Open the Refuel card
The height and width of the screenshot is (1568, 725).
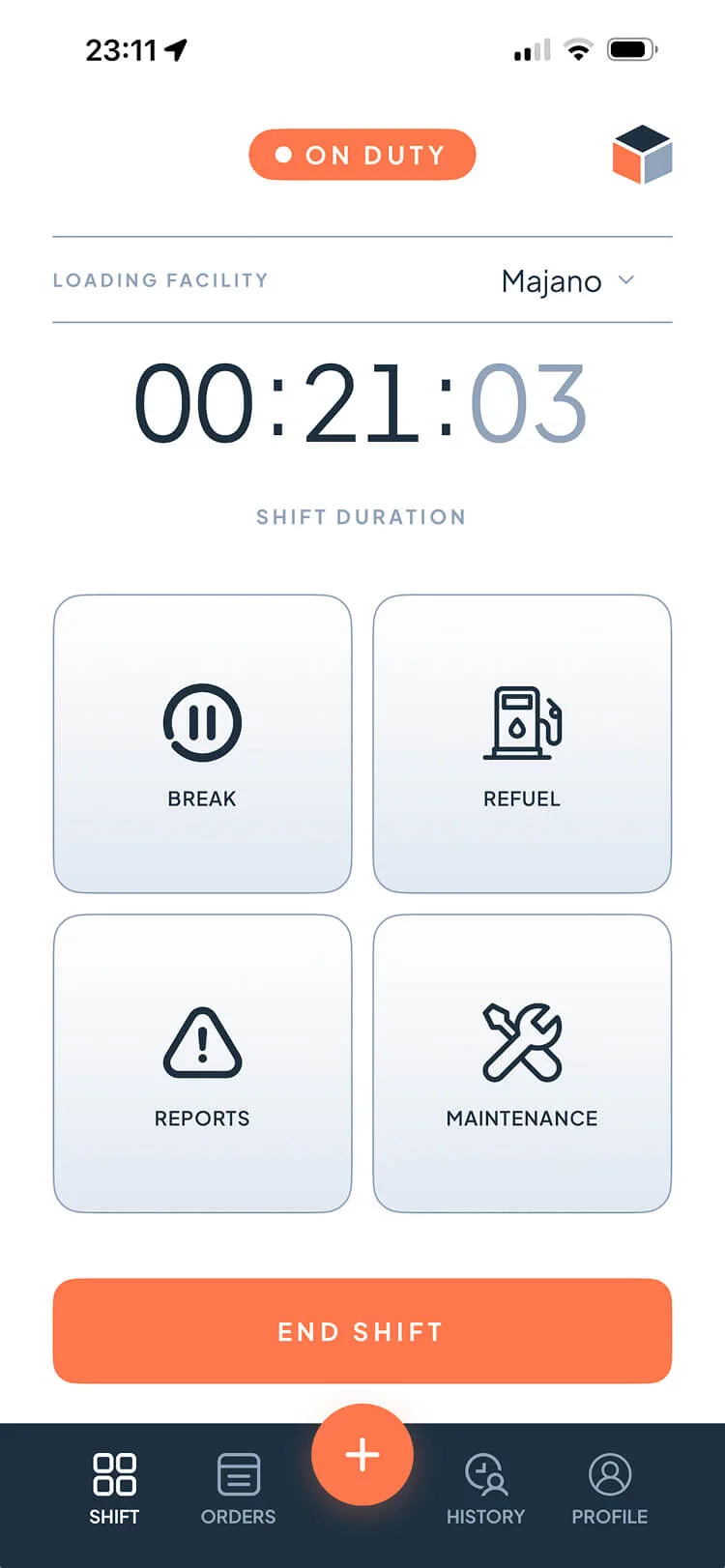tap(522, 743)
